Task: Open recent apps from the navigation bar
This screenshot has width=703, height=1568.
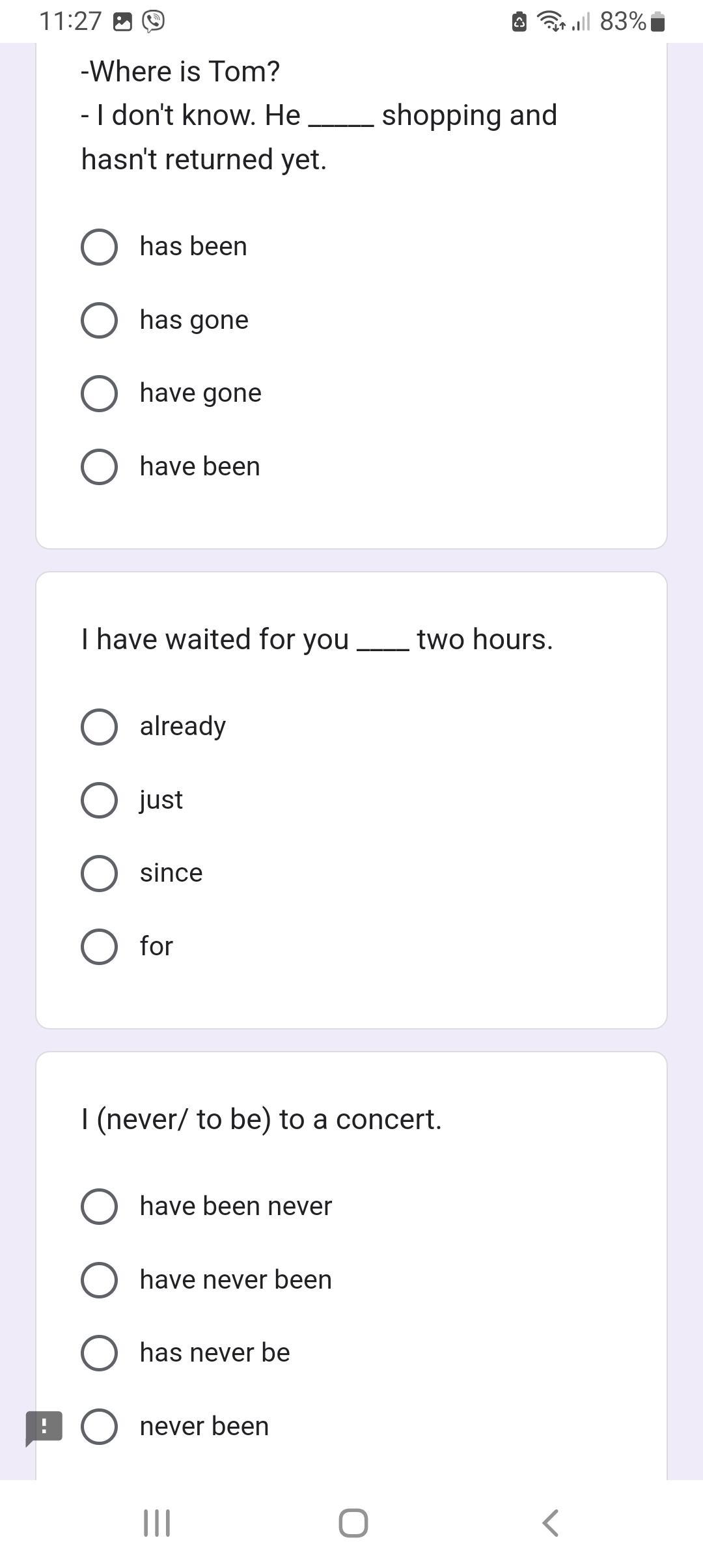Action: (157, 1523)
